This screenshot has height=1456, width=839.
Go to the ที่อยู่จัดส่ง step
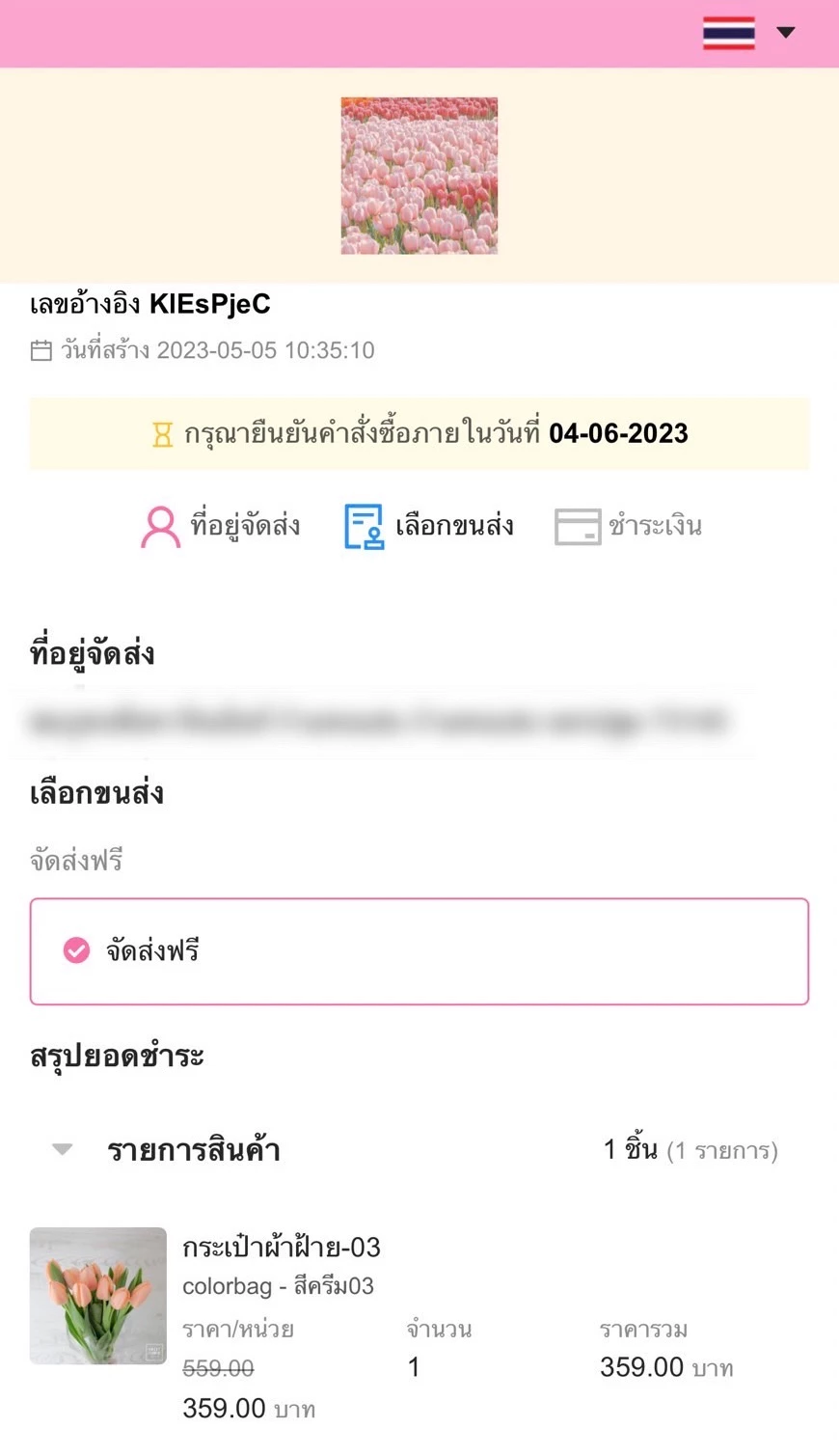(x=221, y=527)
